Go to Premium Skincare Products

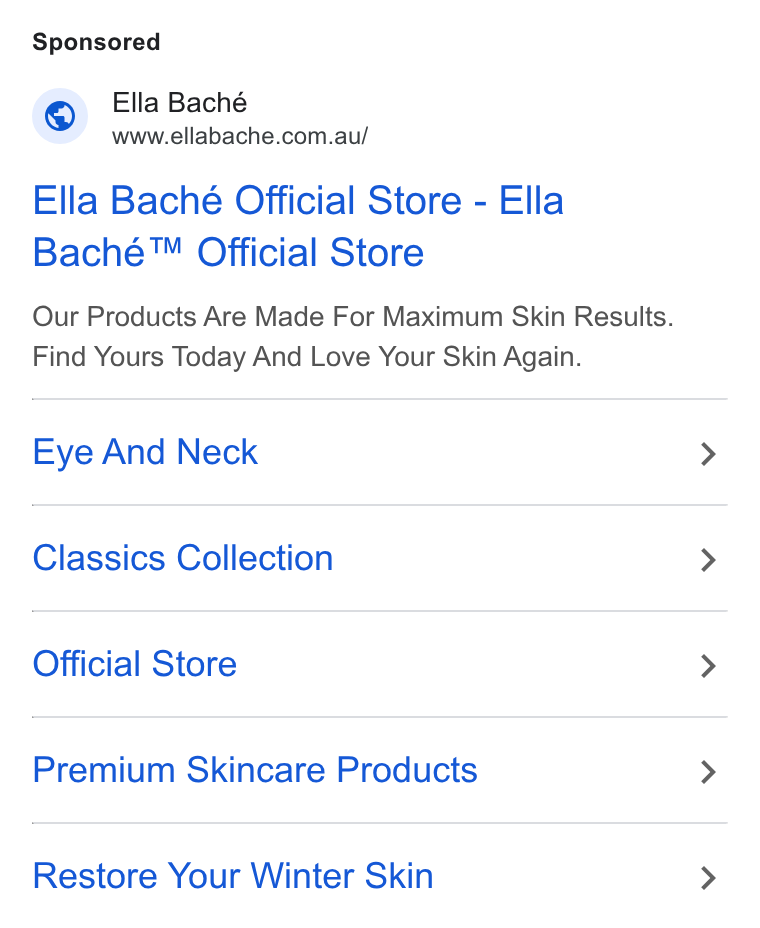379,771
